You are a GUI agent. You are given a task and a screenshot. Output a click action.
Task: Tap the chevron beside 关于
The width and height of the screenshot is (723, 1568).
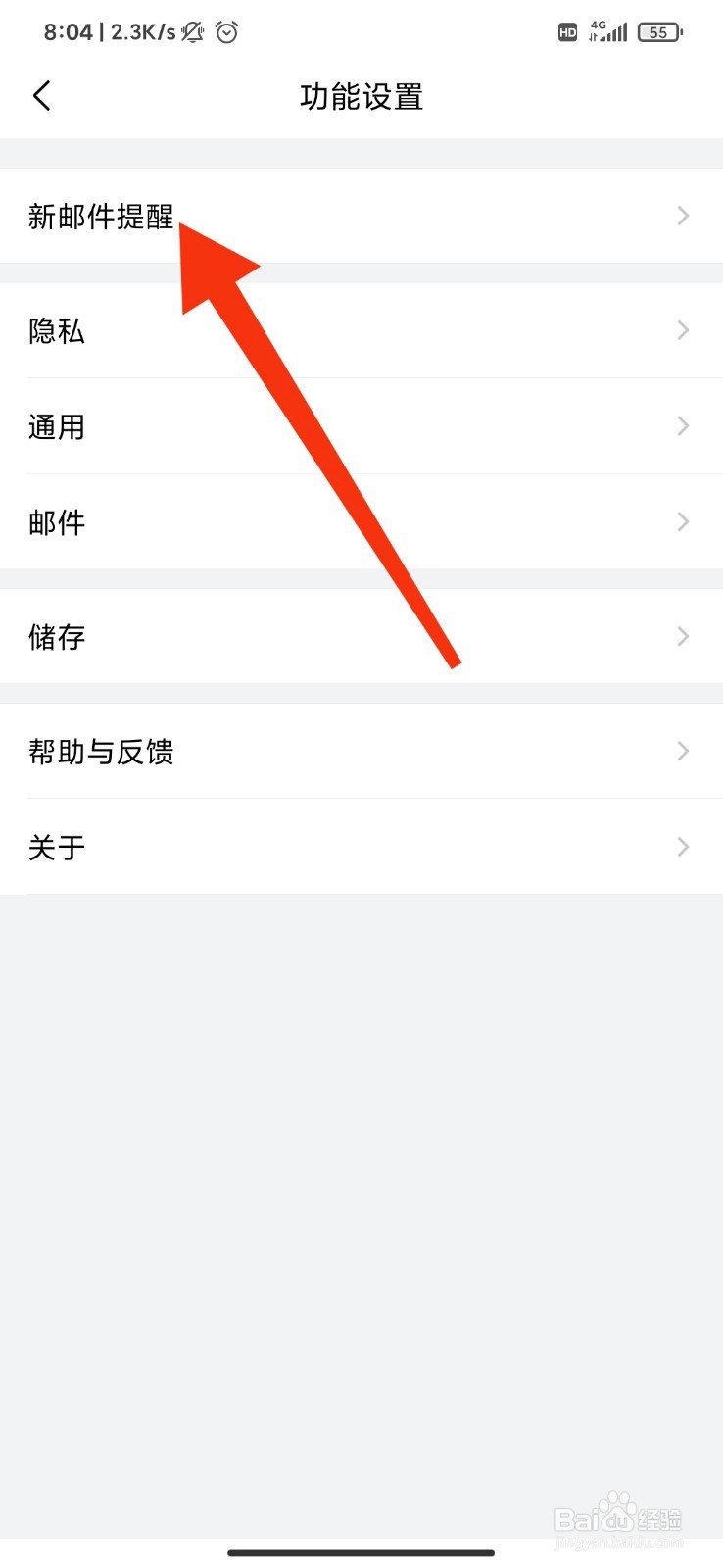pyautogui.click(x=683, y=847)
